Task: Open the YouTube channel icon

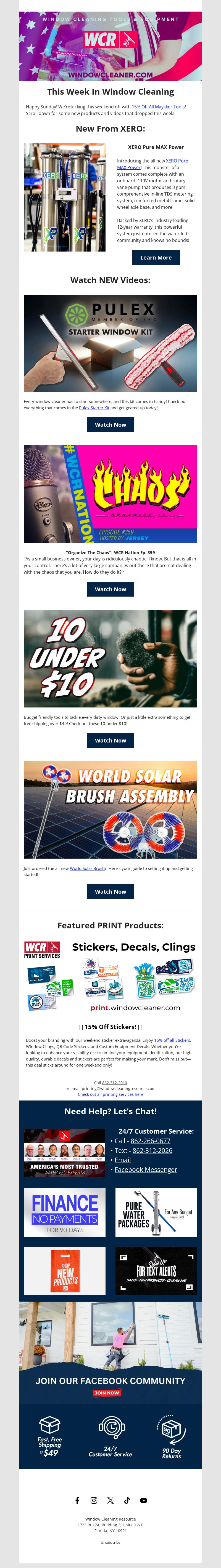Action: click(x=143, y=1500)
